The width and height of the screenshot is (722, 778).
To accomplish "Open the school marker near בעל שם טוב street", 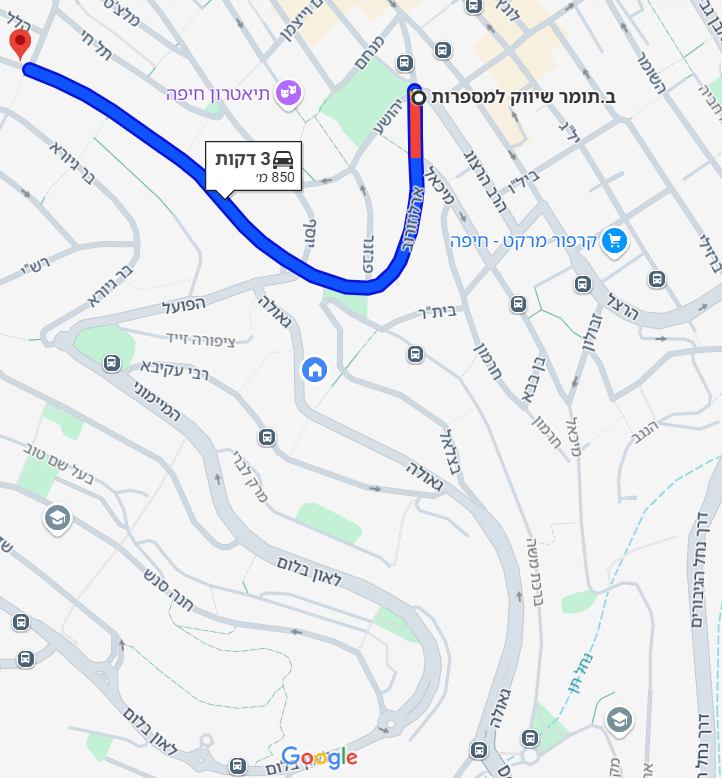I will 57,518.
